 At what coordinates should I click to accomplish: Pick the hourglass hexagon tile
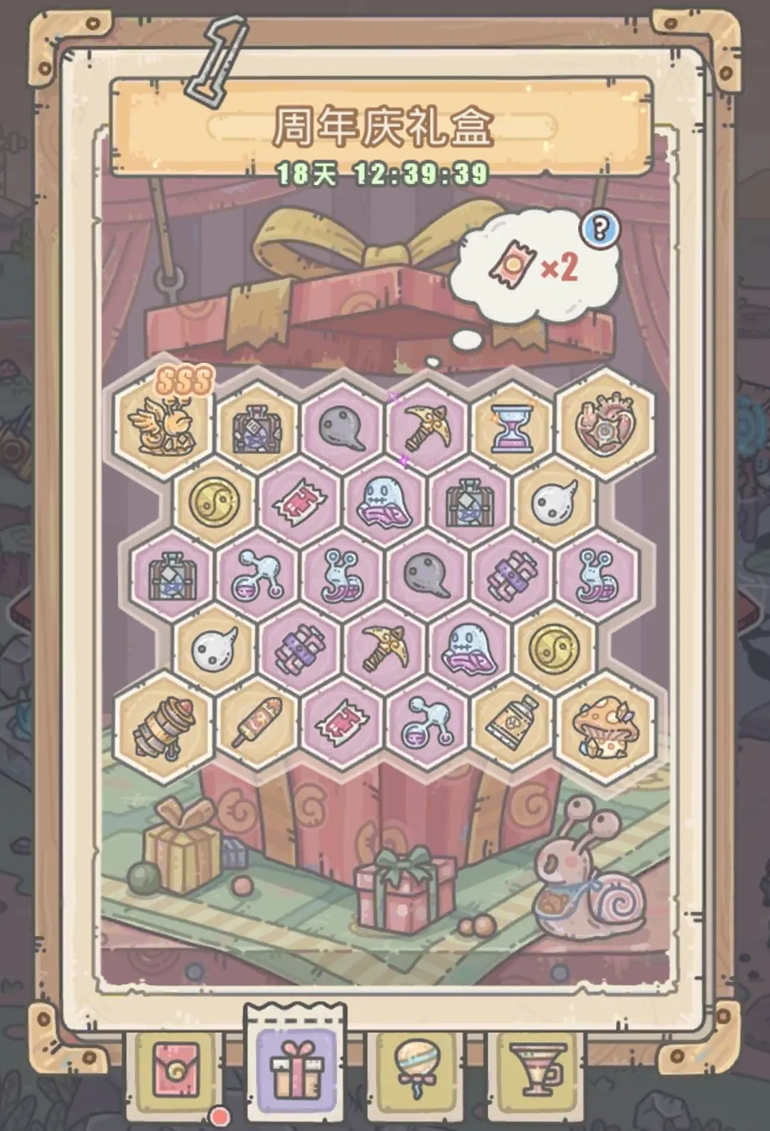[x=512, y=426]
